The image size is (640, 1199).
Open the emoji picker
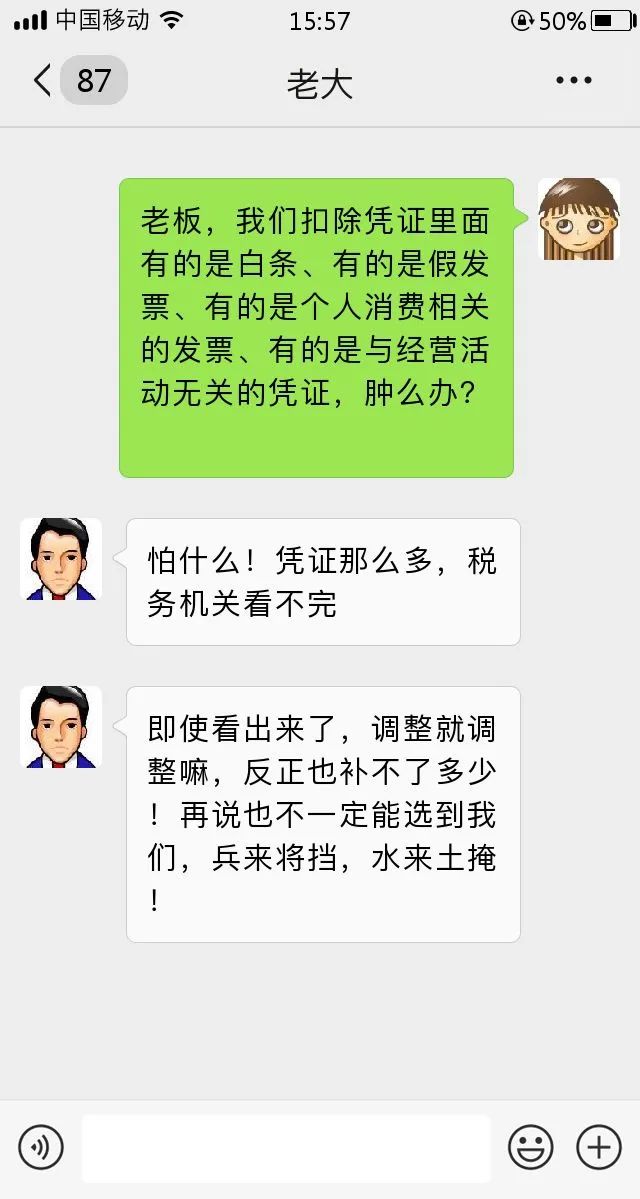[x=531, y=1148]
